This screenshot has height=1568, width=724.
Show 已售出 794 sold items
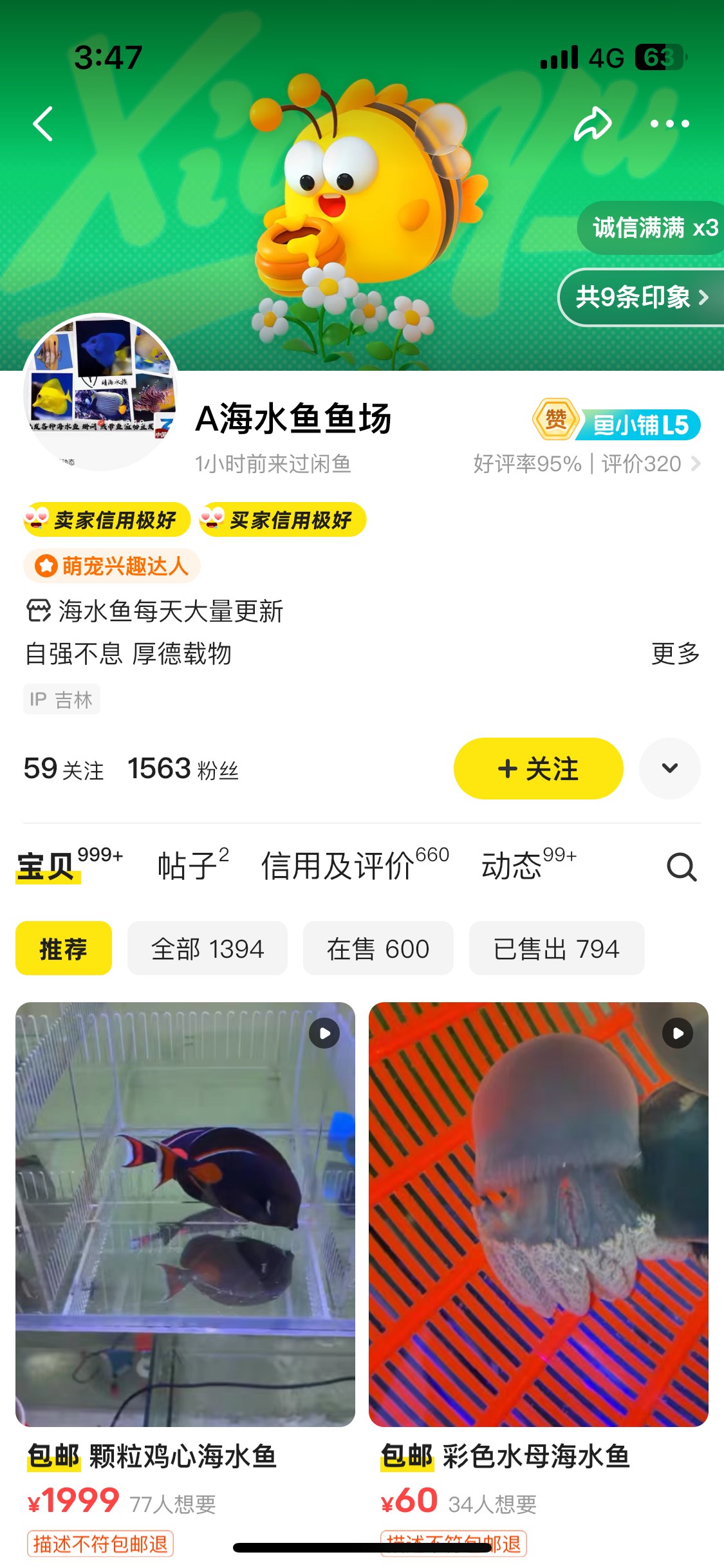tap(556, 948)
